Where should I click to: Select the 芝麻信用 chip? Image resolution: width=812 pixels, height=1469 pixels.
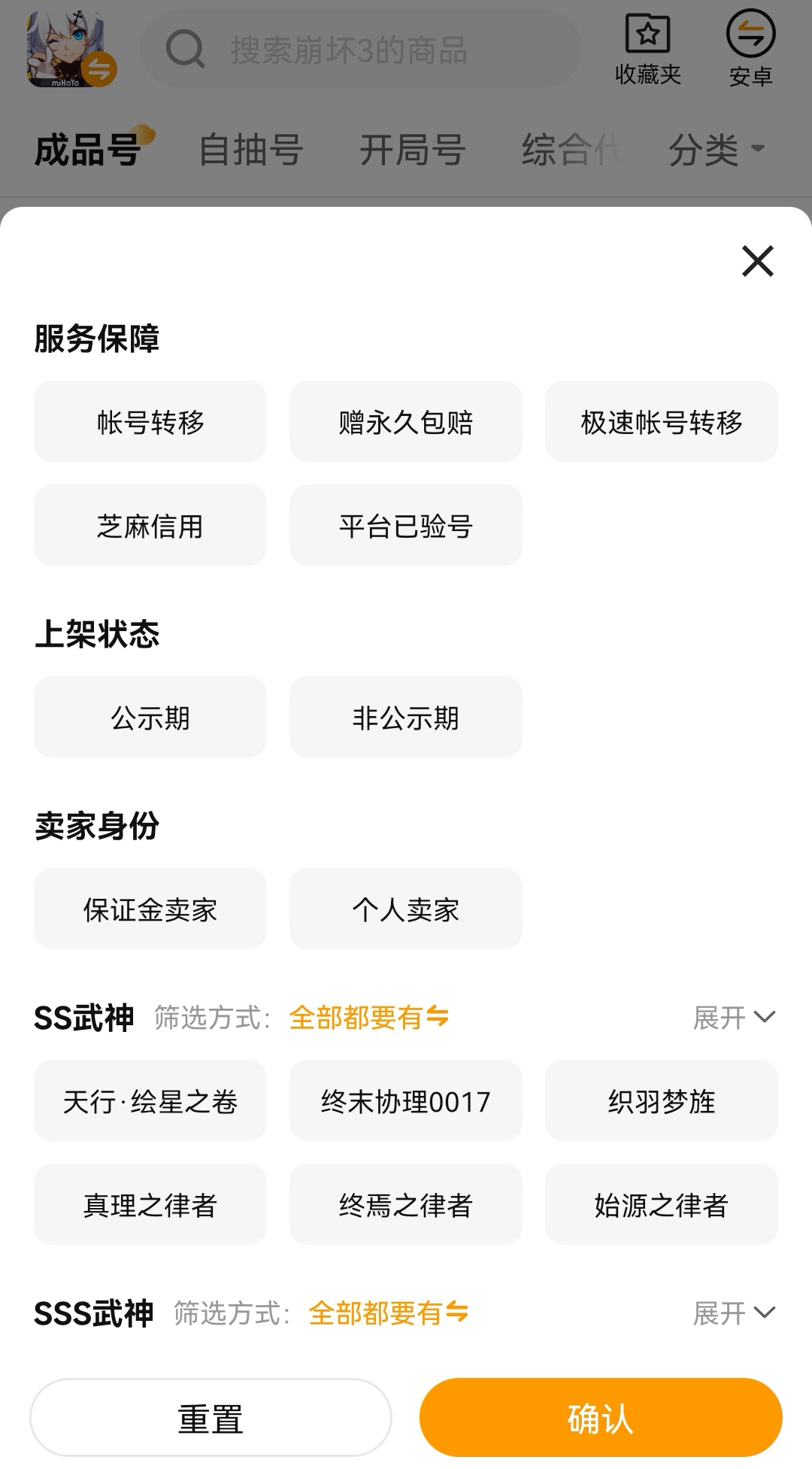click(x=150, y=526)
